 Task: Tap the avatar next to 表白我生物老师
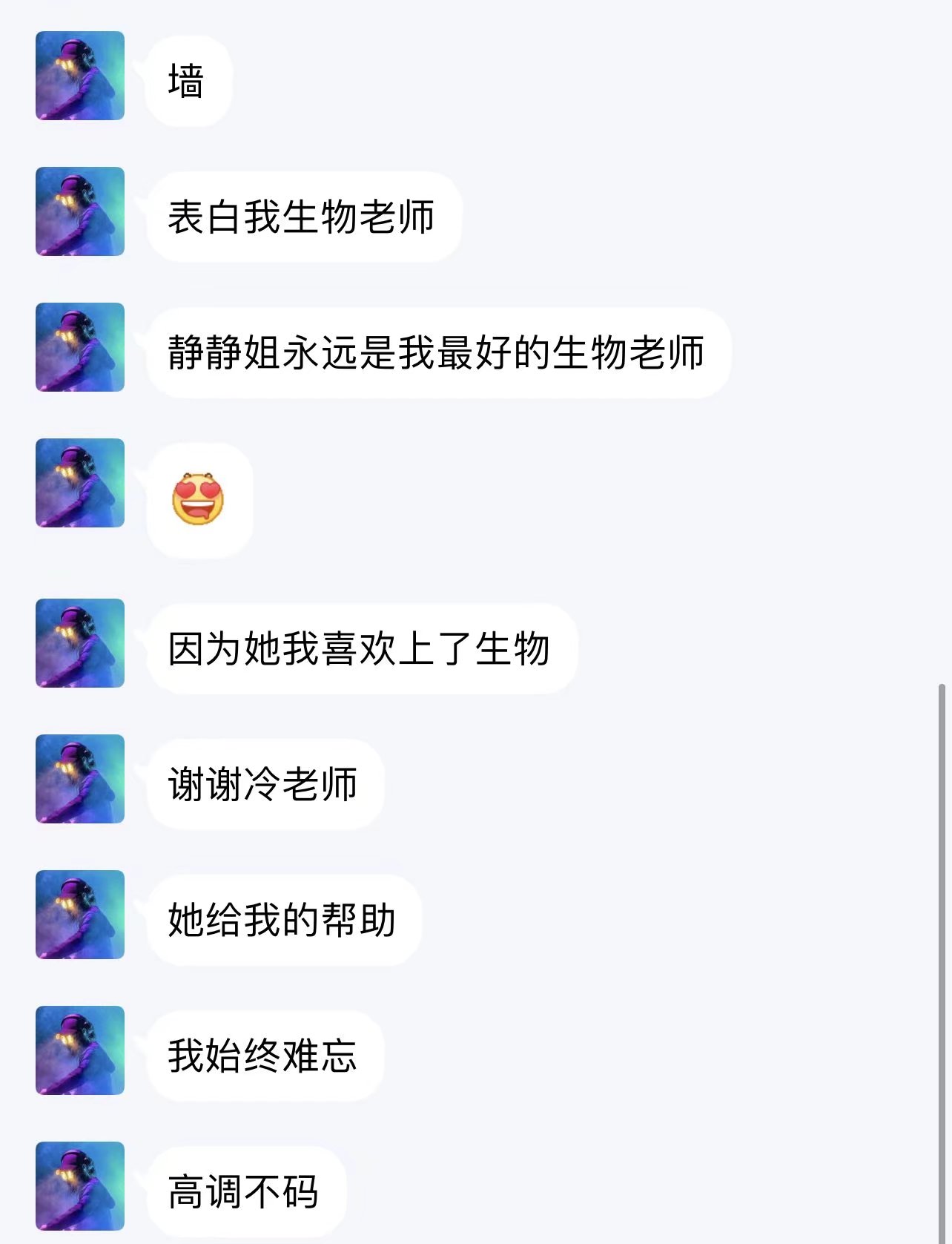coord(80,211)
